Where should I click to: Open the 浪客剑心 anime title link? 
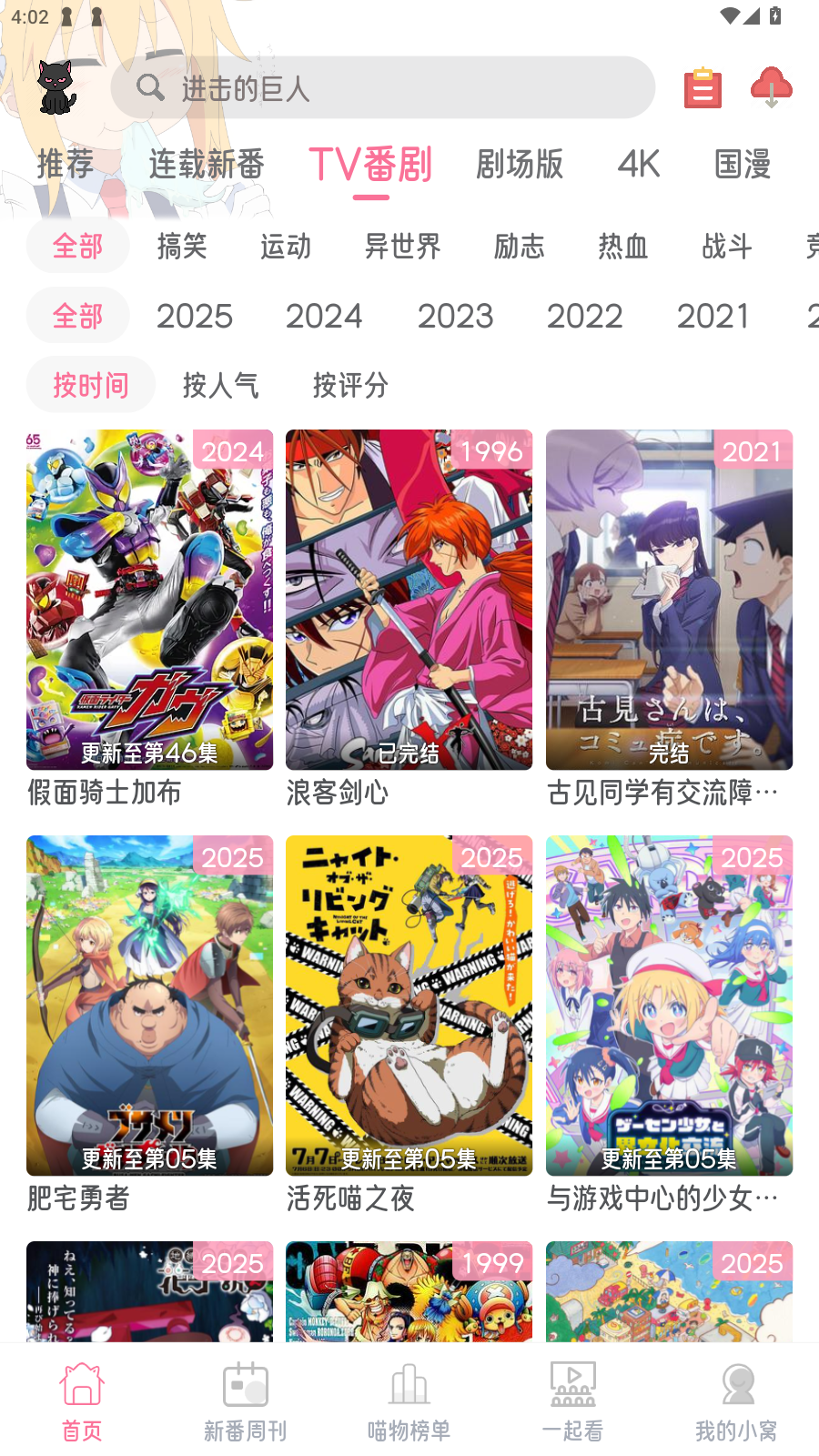coord(339,794)
